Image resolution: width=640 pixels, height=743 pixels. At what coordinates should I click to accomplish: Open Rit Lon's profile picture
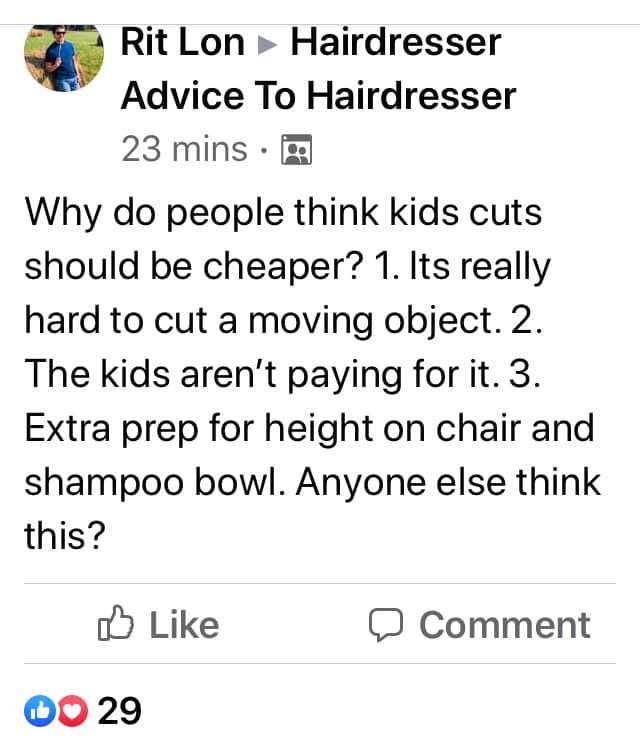[64, 59]
